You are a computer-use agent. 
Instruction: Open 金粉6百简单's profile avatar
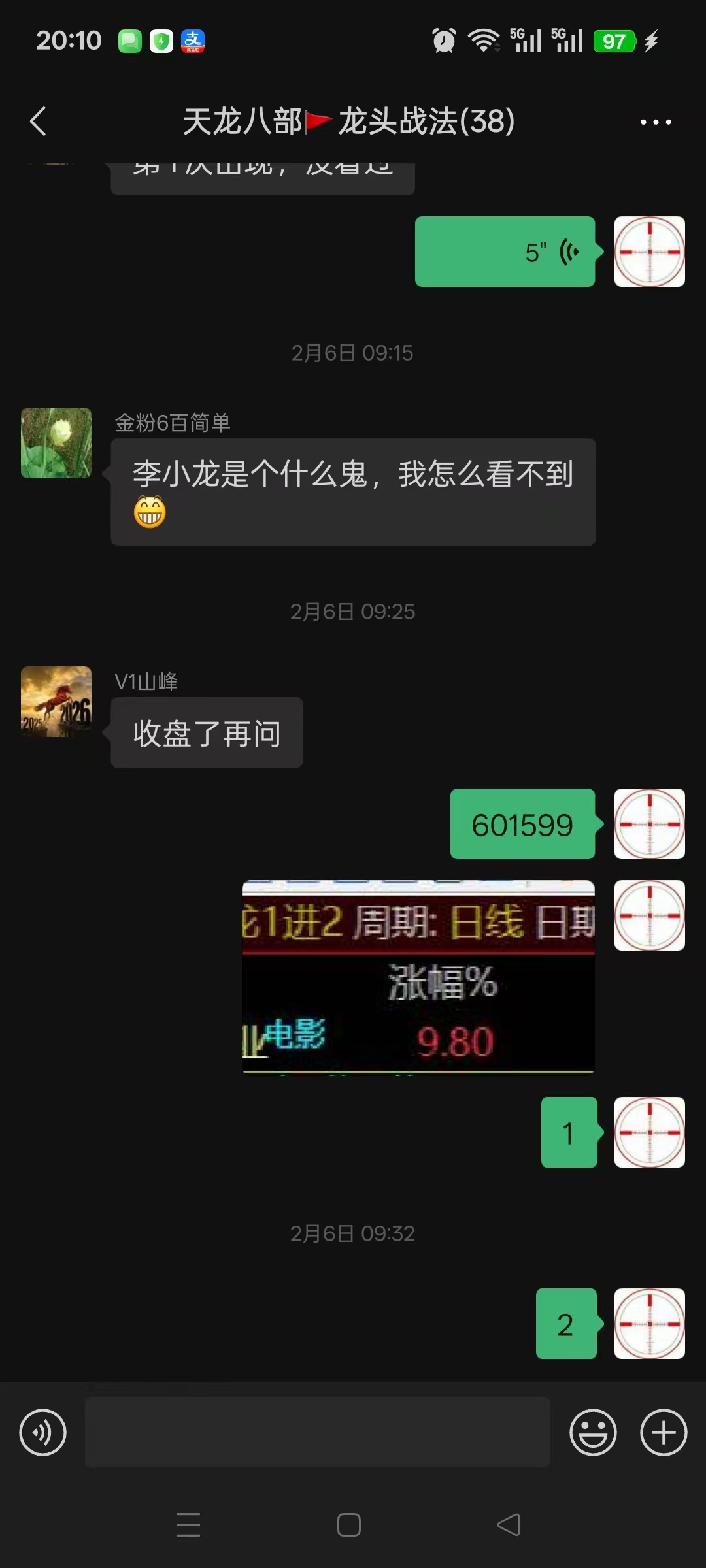pos(56,443)
